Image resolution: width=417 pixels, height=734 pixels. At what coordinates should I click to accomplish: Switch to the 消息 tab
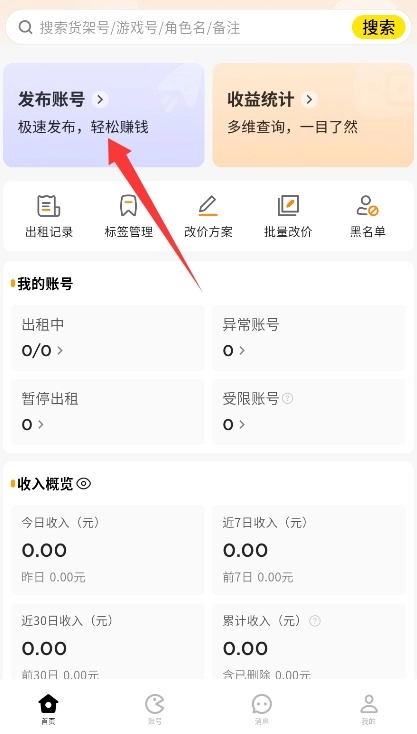[x=262, y=709]
